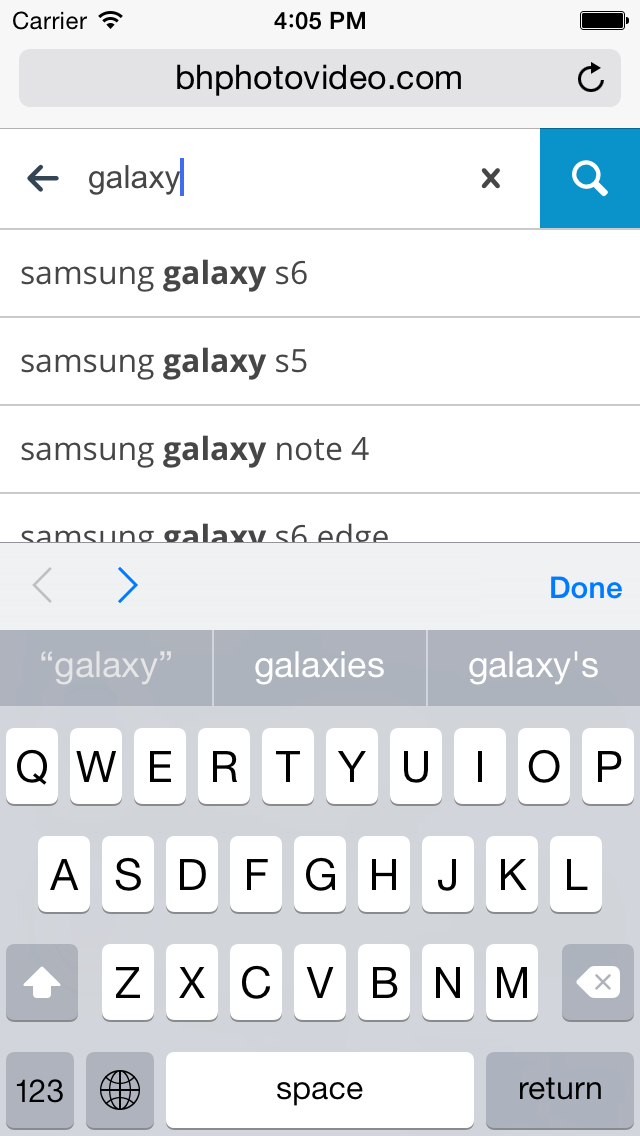
Task: Use the galaxies autocomplete suggestion
Action: point(319,666)
